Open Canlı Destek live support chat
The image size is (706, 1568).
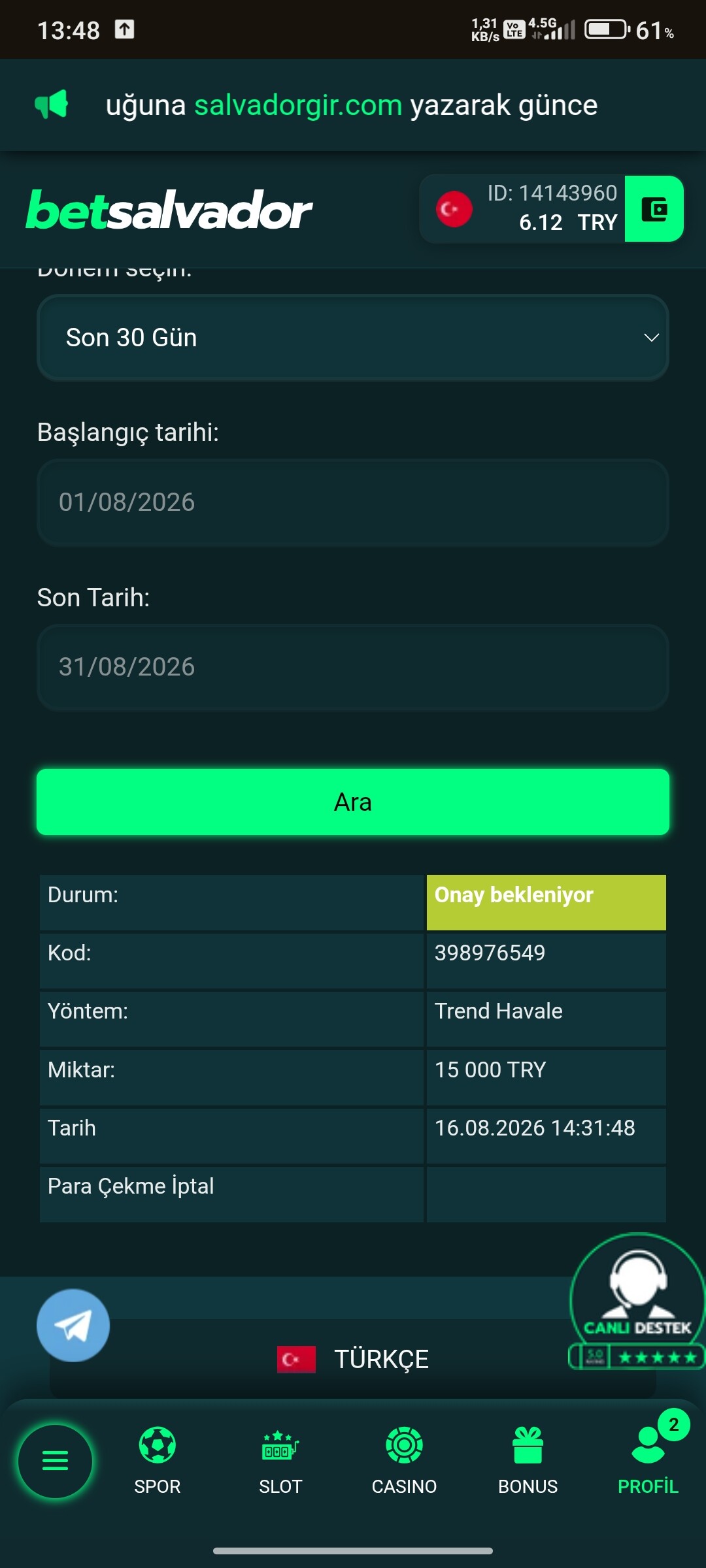637,1300
